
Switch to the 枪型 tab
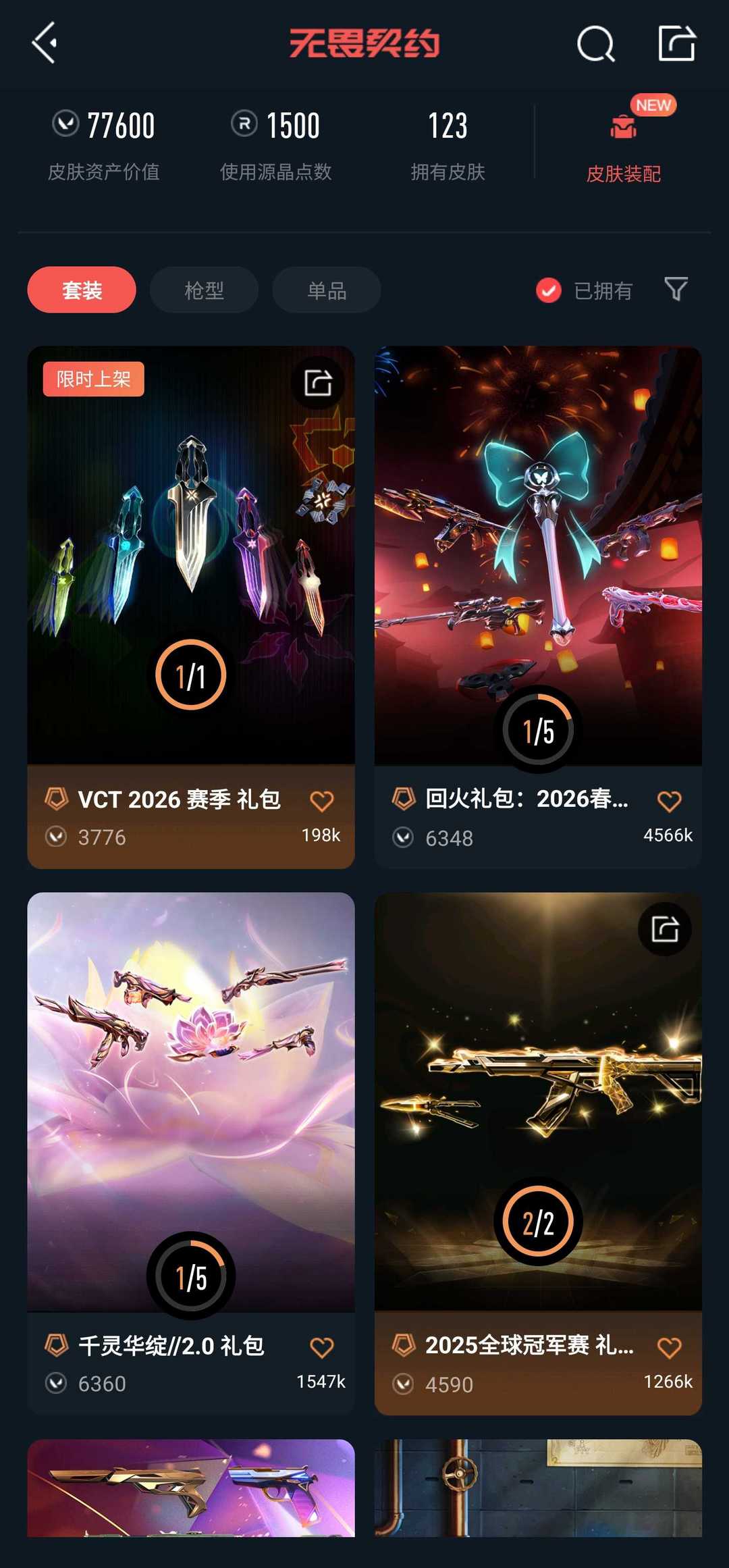[204, 290]
